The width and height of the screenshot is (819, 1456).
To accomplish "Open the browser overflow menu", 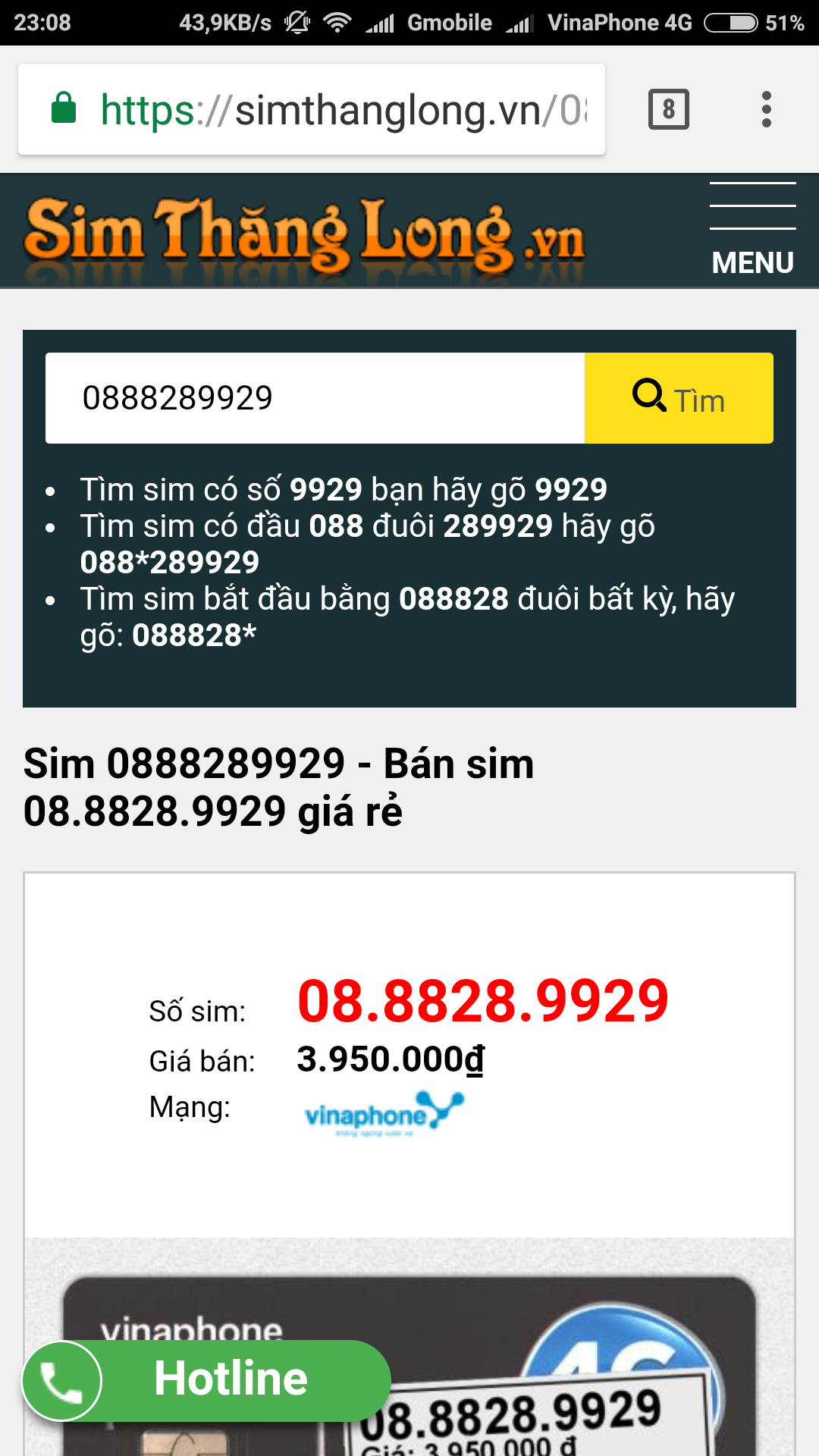I will [767, 110].
